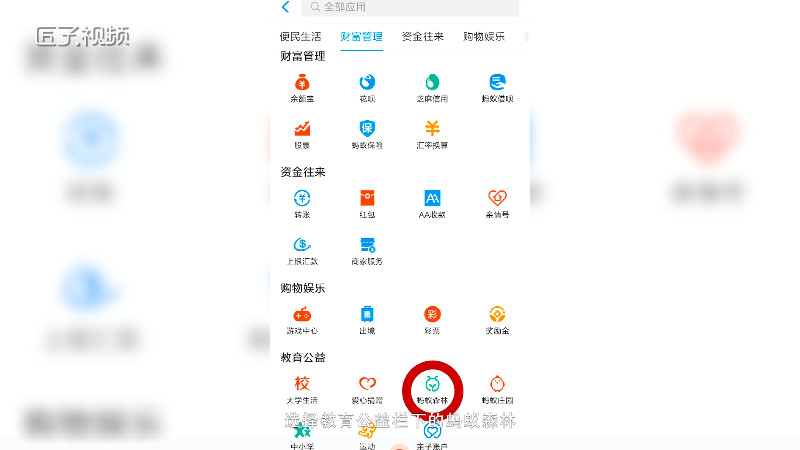
Task: Switch to the 资金往来 tab
Action: point(422,36)
